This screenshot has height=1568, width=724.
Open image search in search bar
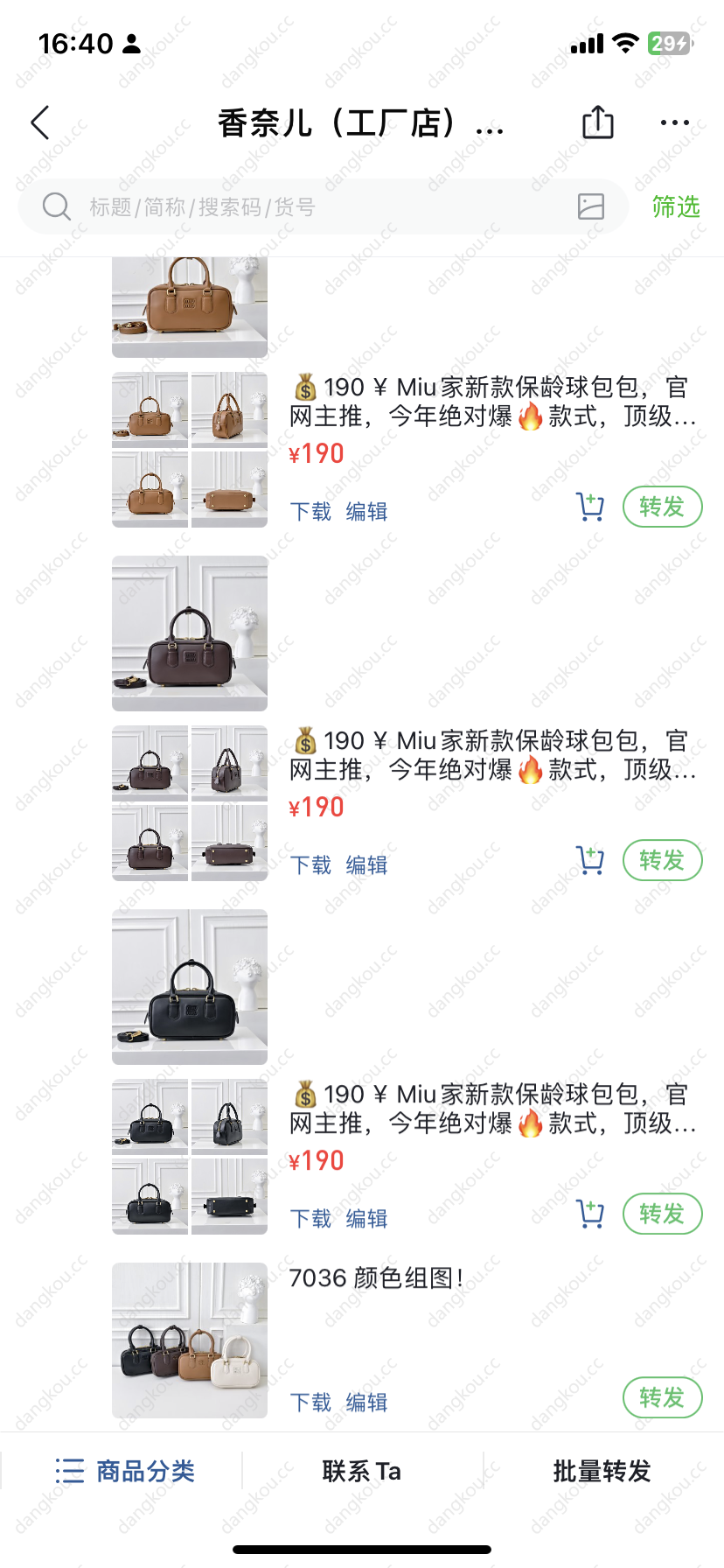[x=591, y=206]
